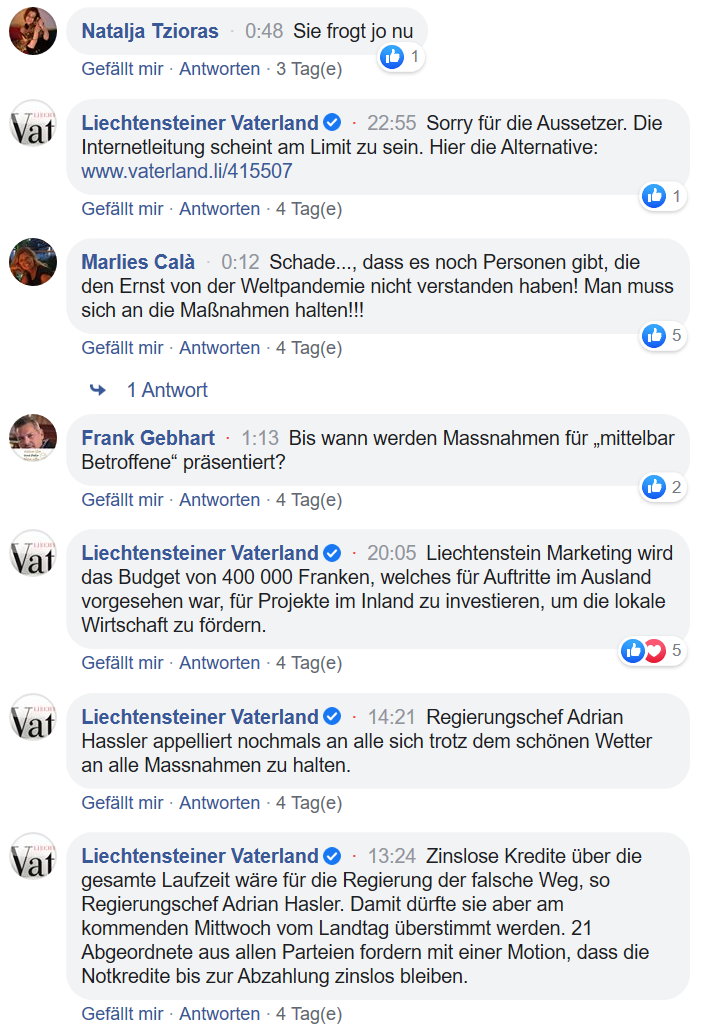Screen dimensions: 711x1032
Task: Open Marlies Calà's profile name
Action: click(x=138, y=262)
